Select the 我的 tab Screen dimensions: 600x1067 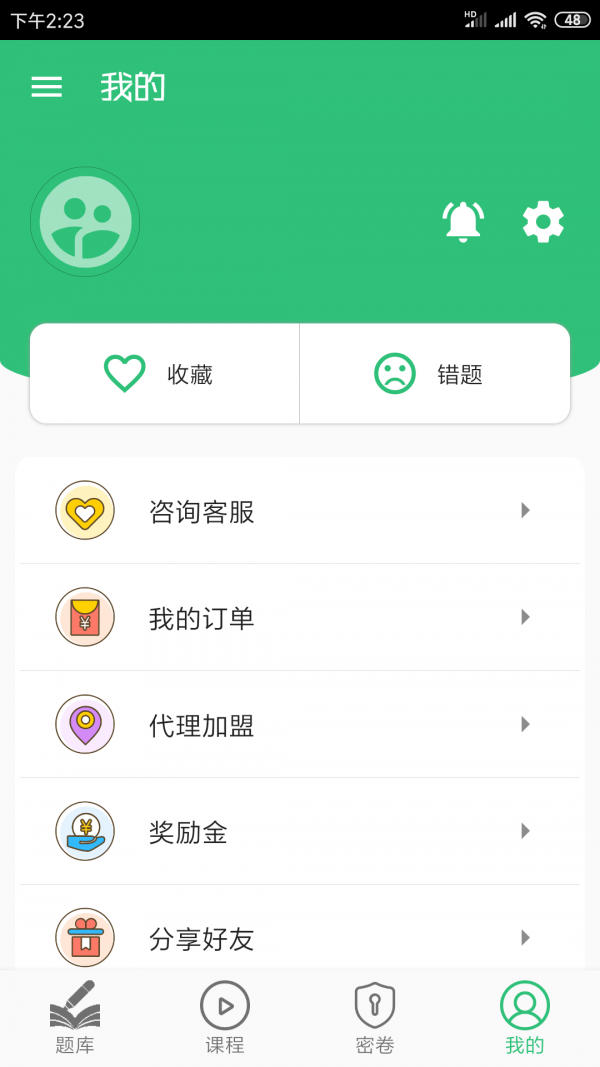click(525, 1017)
